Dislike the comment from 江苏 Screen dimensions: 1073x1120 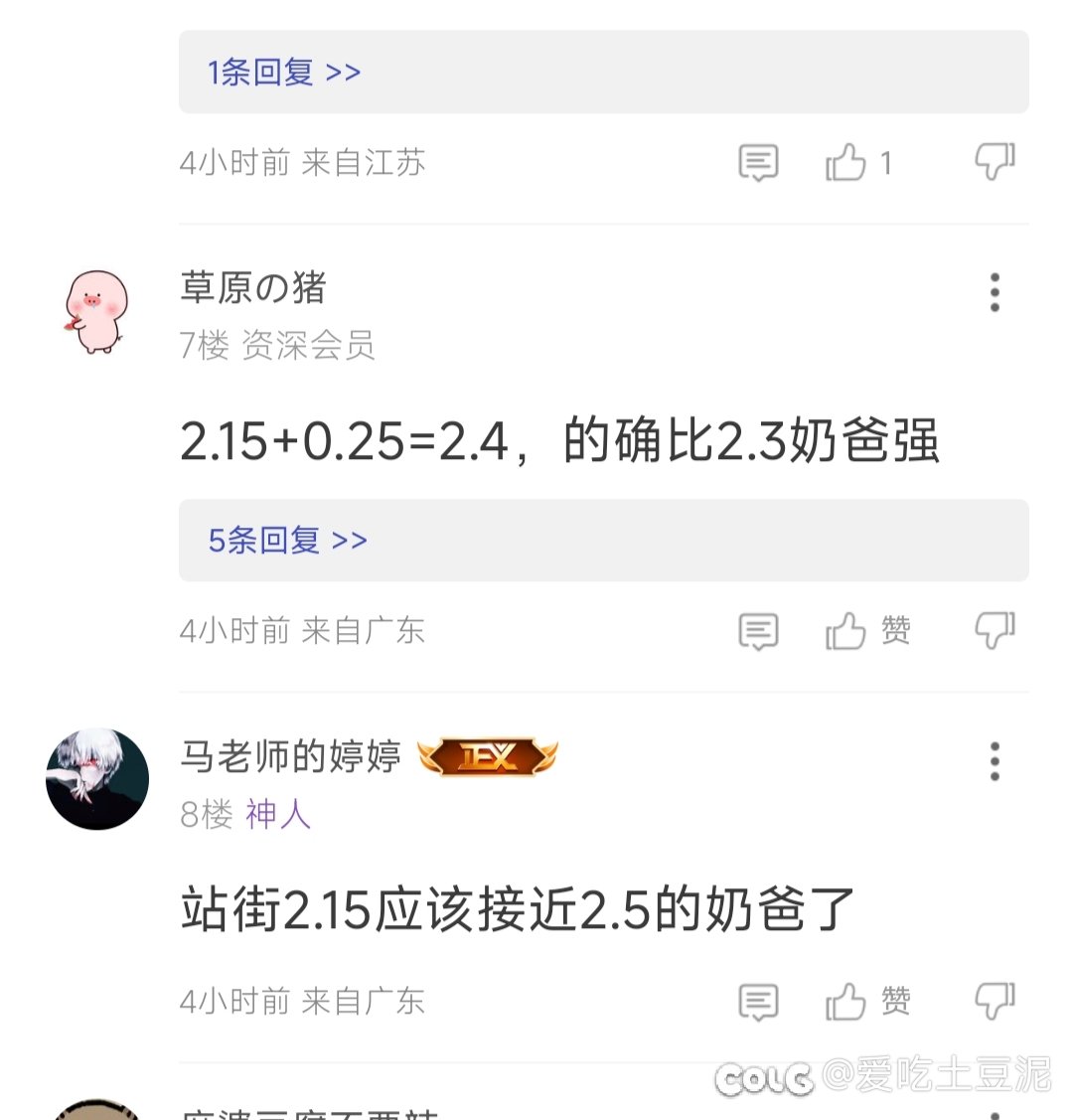[x=995, y=161]
